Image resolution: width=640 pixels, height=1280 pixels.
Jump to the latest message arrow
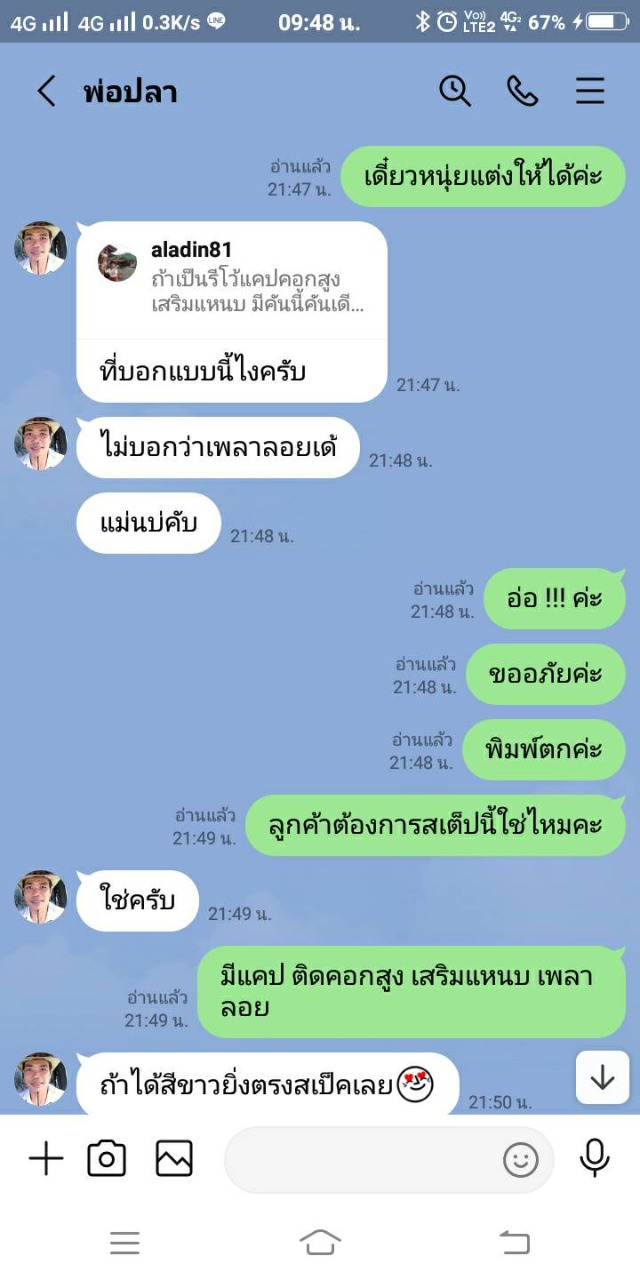click(x=602, y=1077)
